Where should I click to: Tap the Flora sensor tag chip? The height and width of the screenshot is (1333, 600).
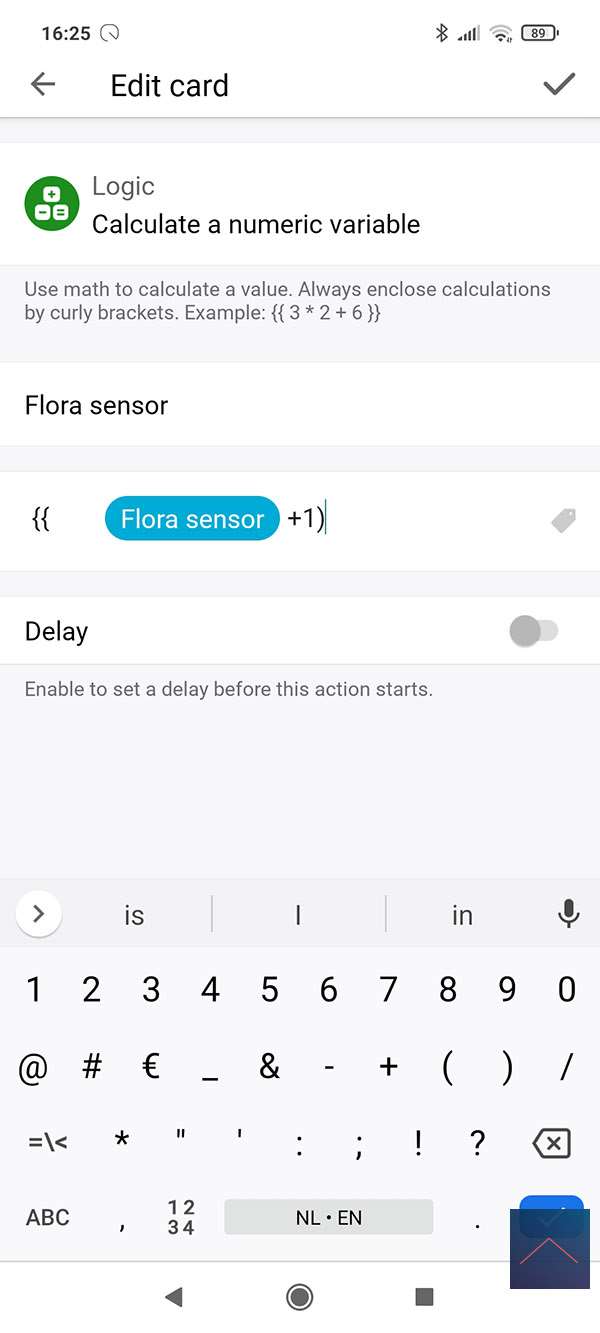click(x=192, y=519)
